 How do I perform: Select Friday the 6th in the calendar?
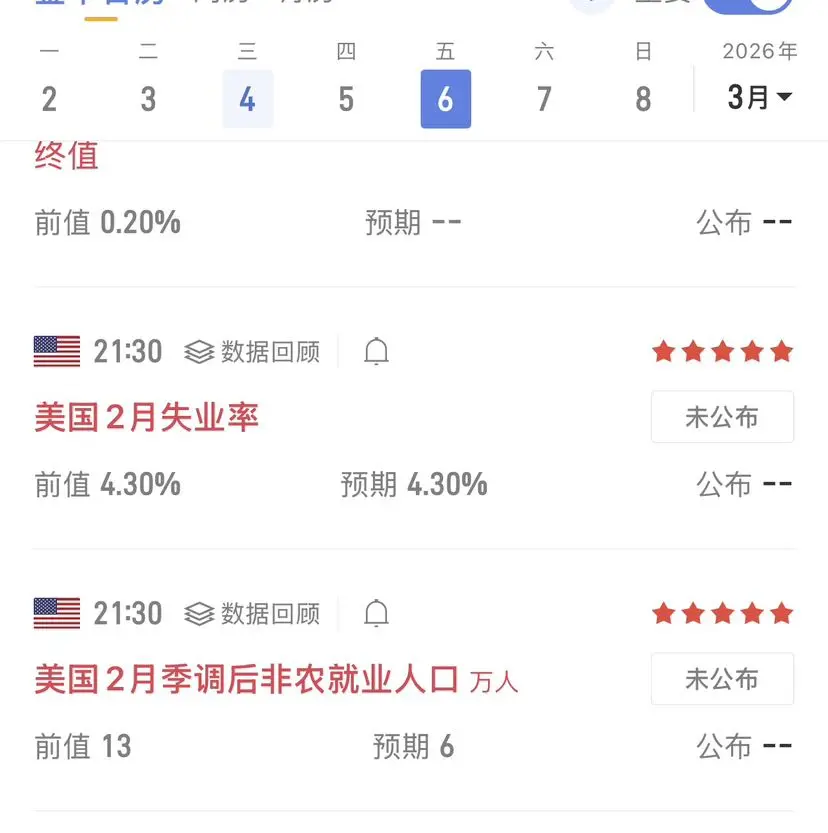coord(445,98)
